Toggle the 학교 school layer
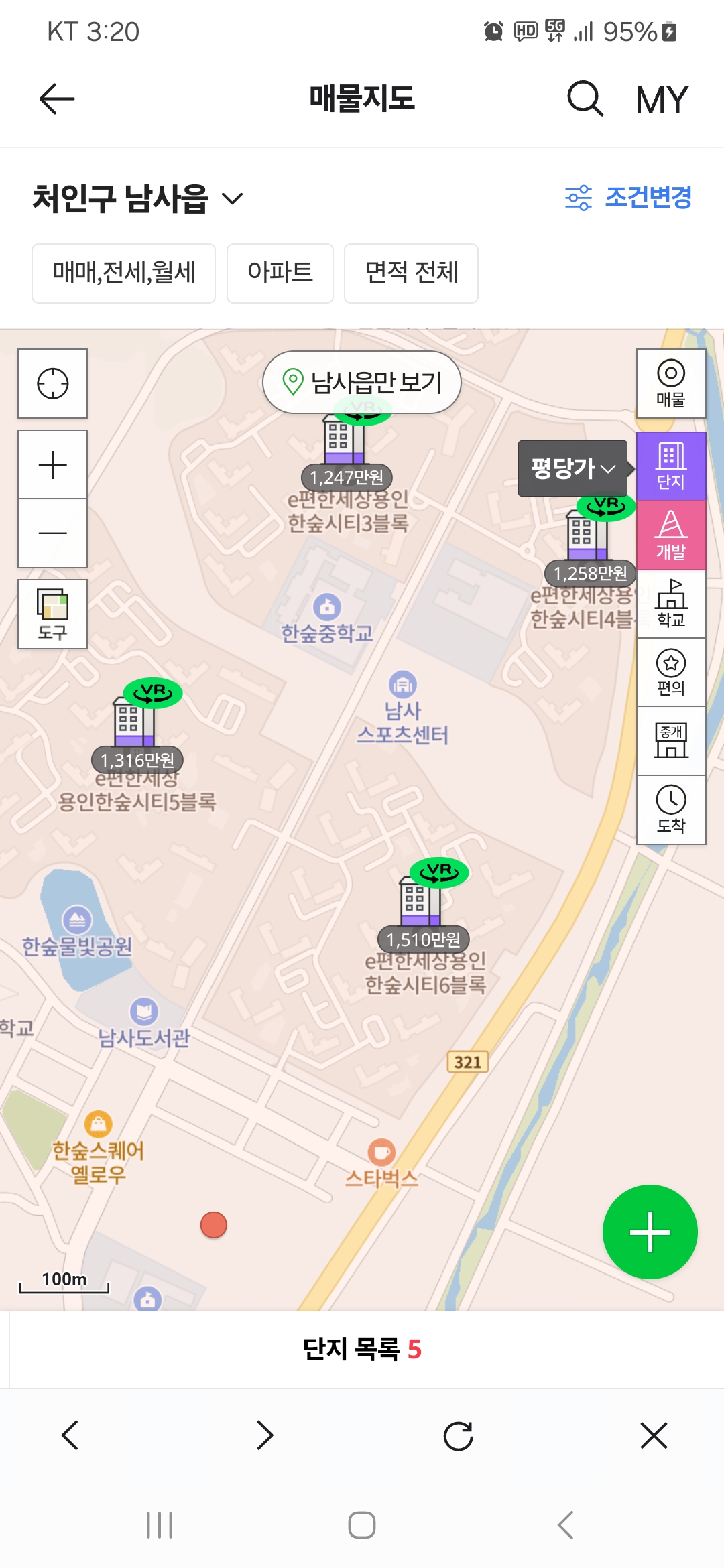 tap(670, 604)
